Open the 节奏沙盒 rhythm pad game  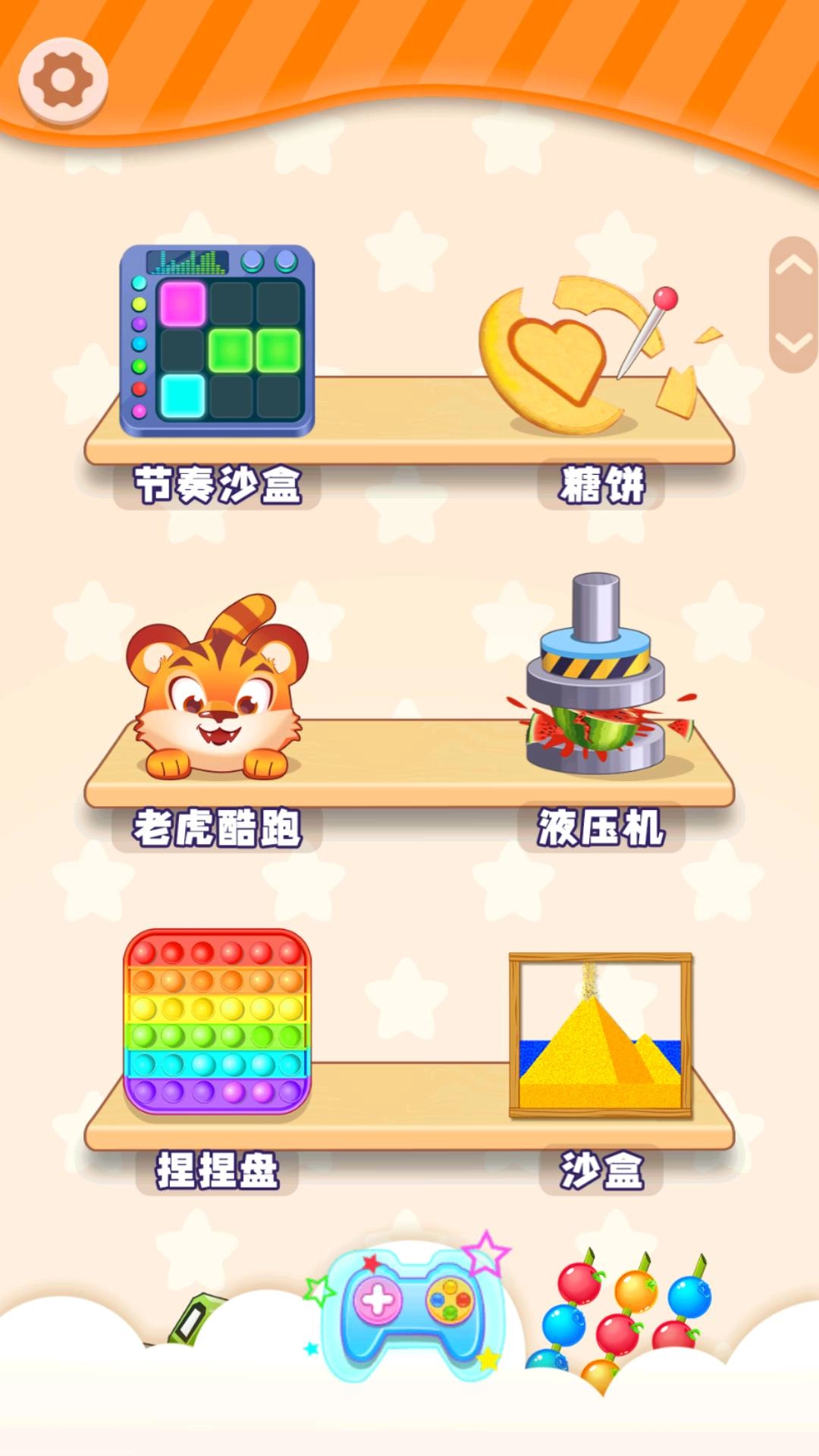[x=218, y=341]
